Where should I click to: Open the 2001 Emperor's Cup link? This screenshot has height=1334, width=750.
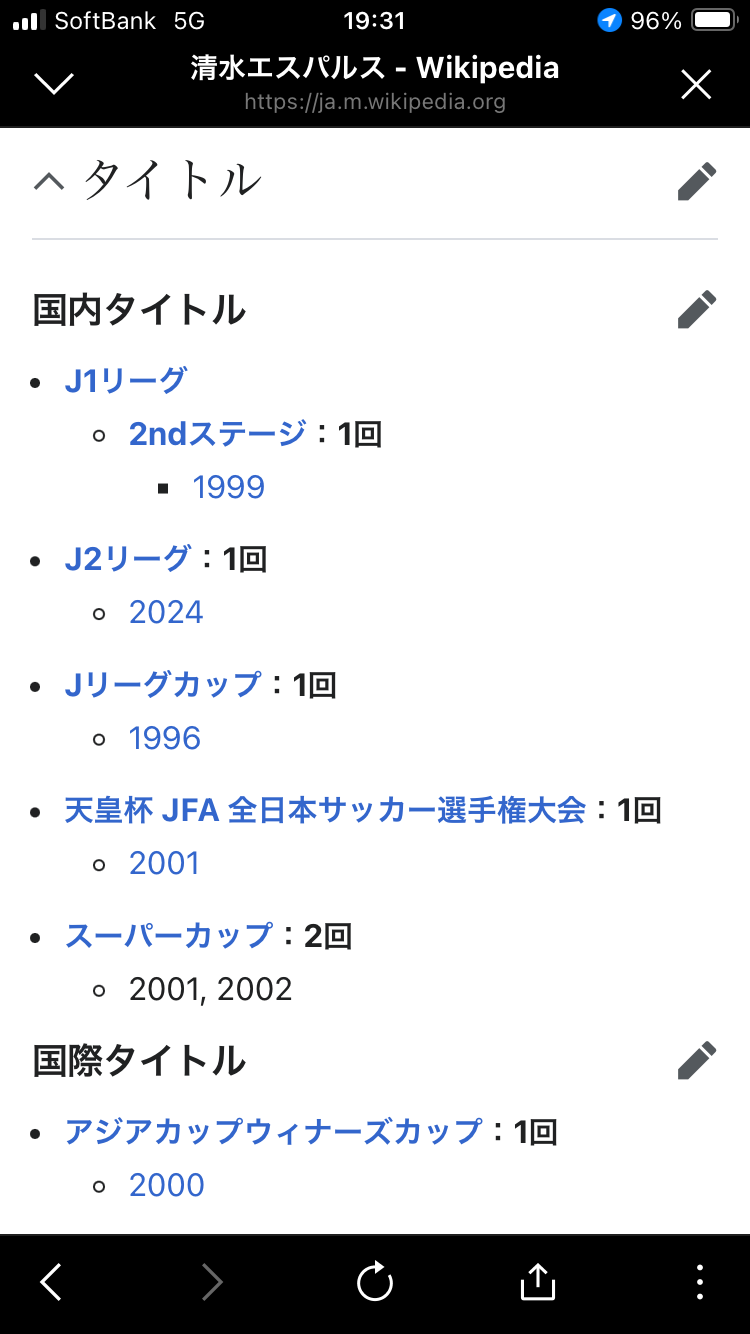[x=165, y=863]
